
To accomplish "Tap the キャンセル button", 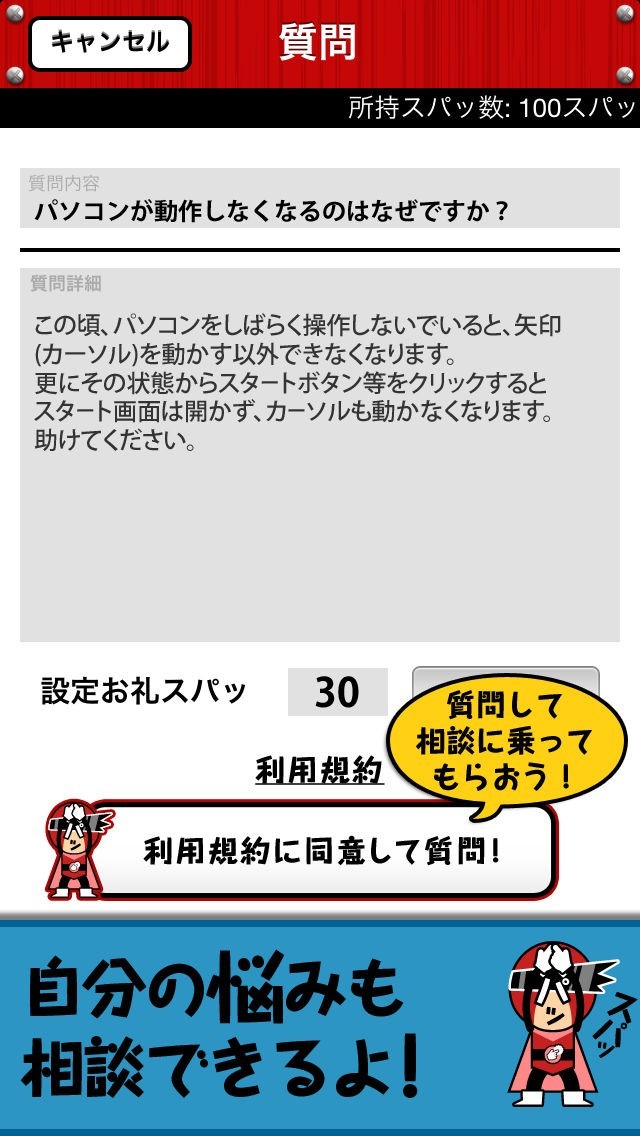I will point(110,43).
